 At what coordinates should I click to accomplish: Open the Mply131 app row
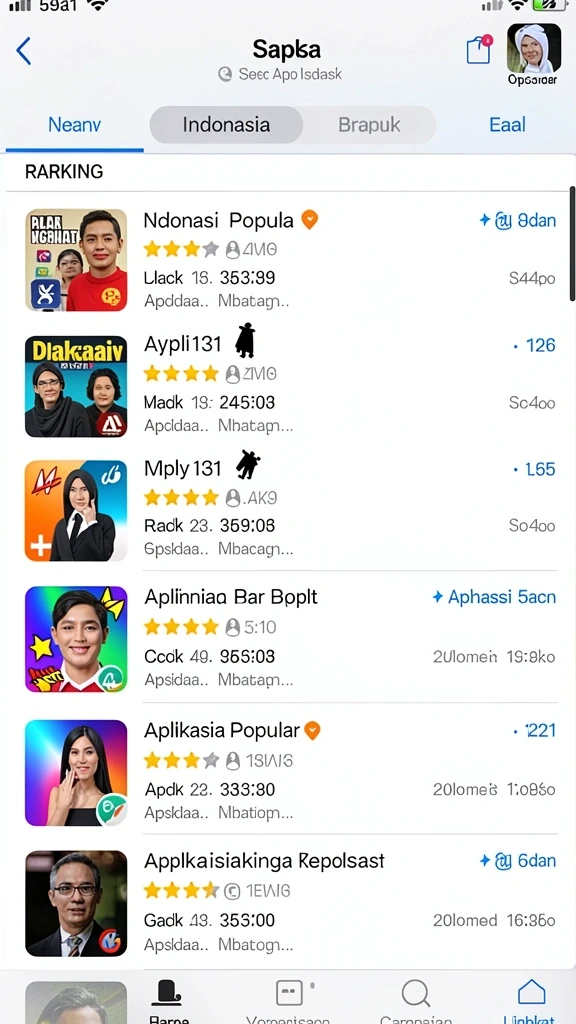[x=291, y=510]
